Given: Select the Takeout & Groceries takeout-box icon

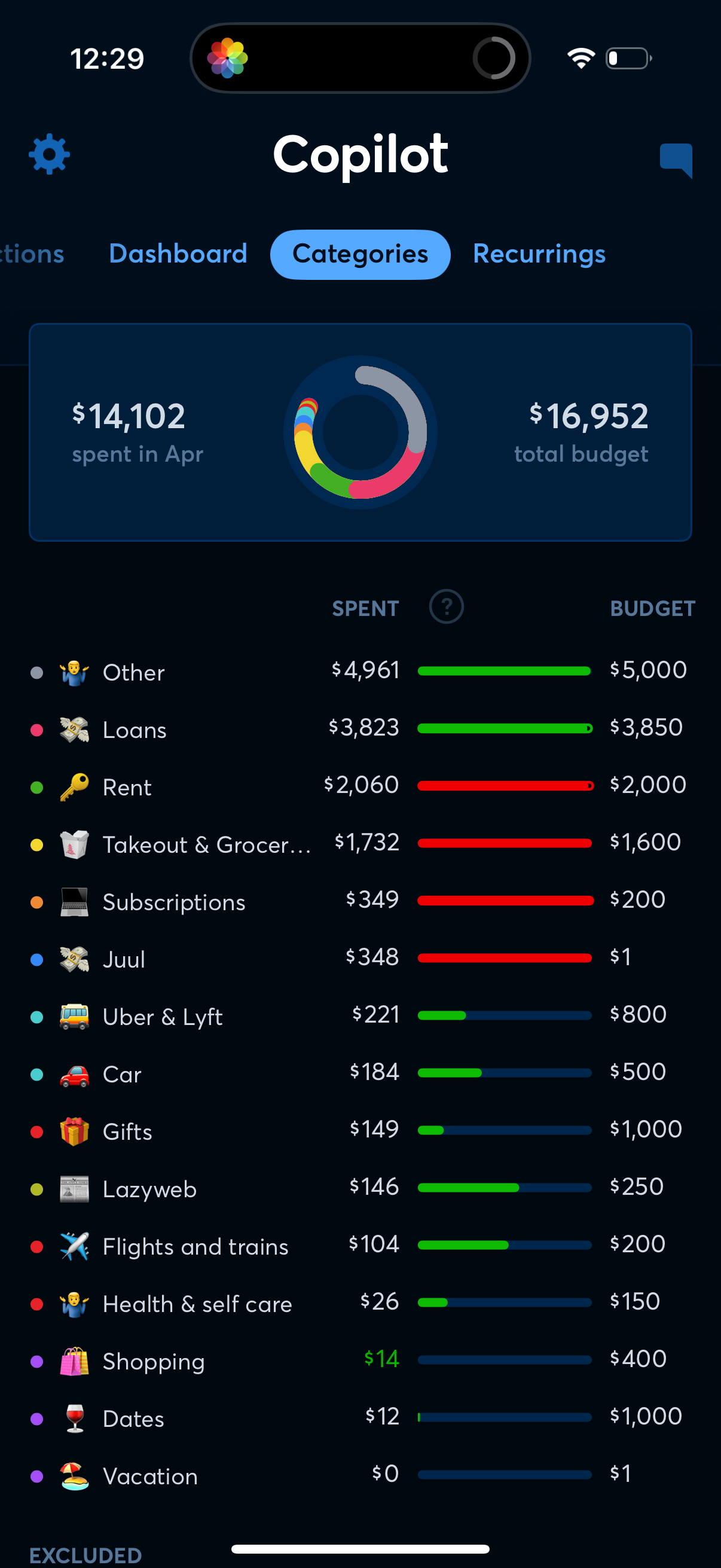Looking at the screenshot, I should (x=73, y=844).
